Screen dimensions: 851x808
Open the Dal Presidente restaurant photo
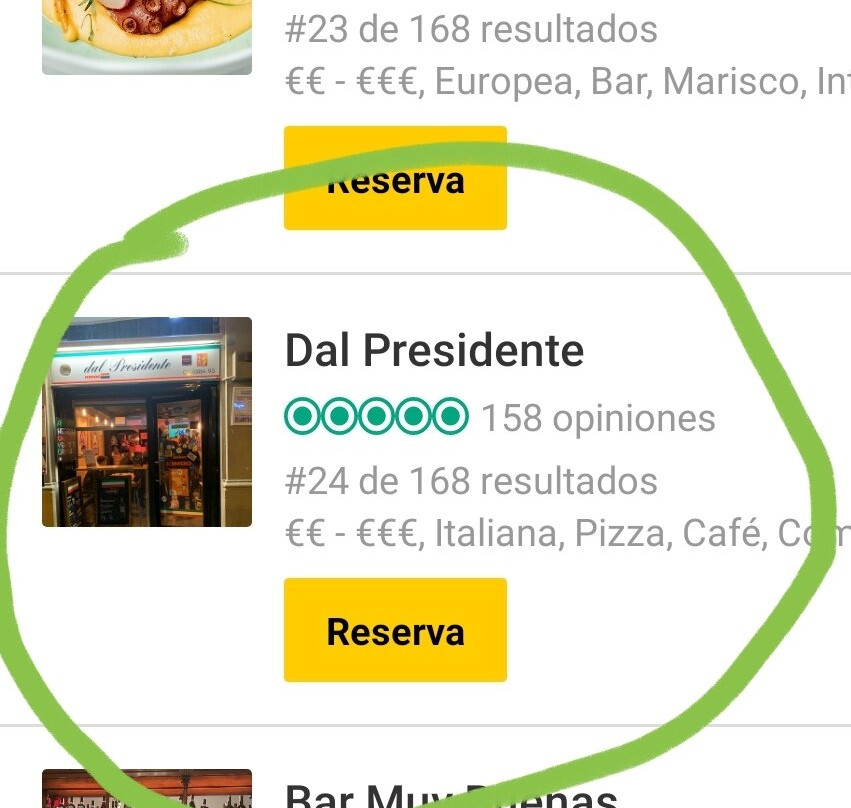coord(147,421)
